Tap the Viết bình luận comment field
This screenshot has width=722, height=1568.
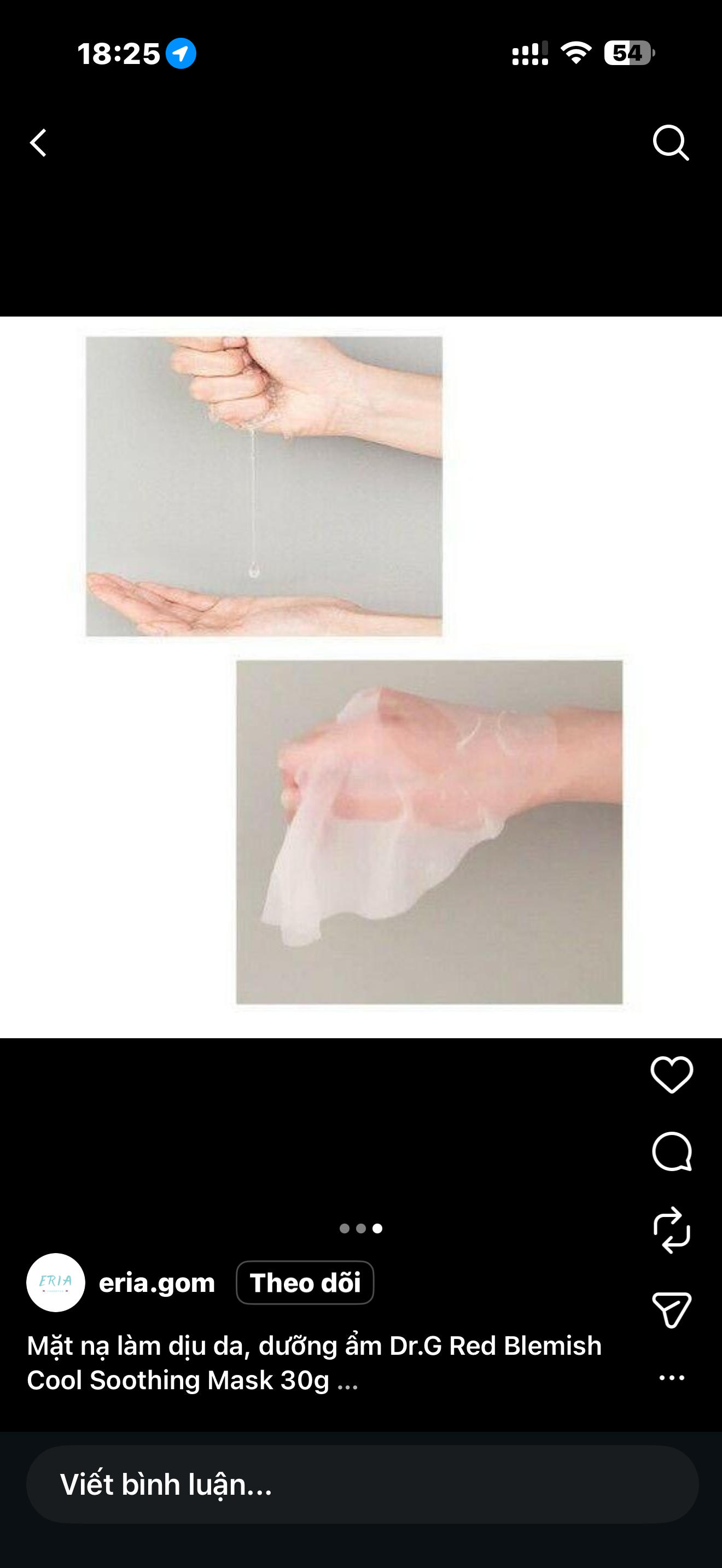tap(362, 1484)
